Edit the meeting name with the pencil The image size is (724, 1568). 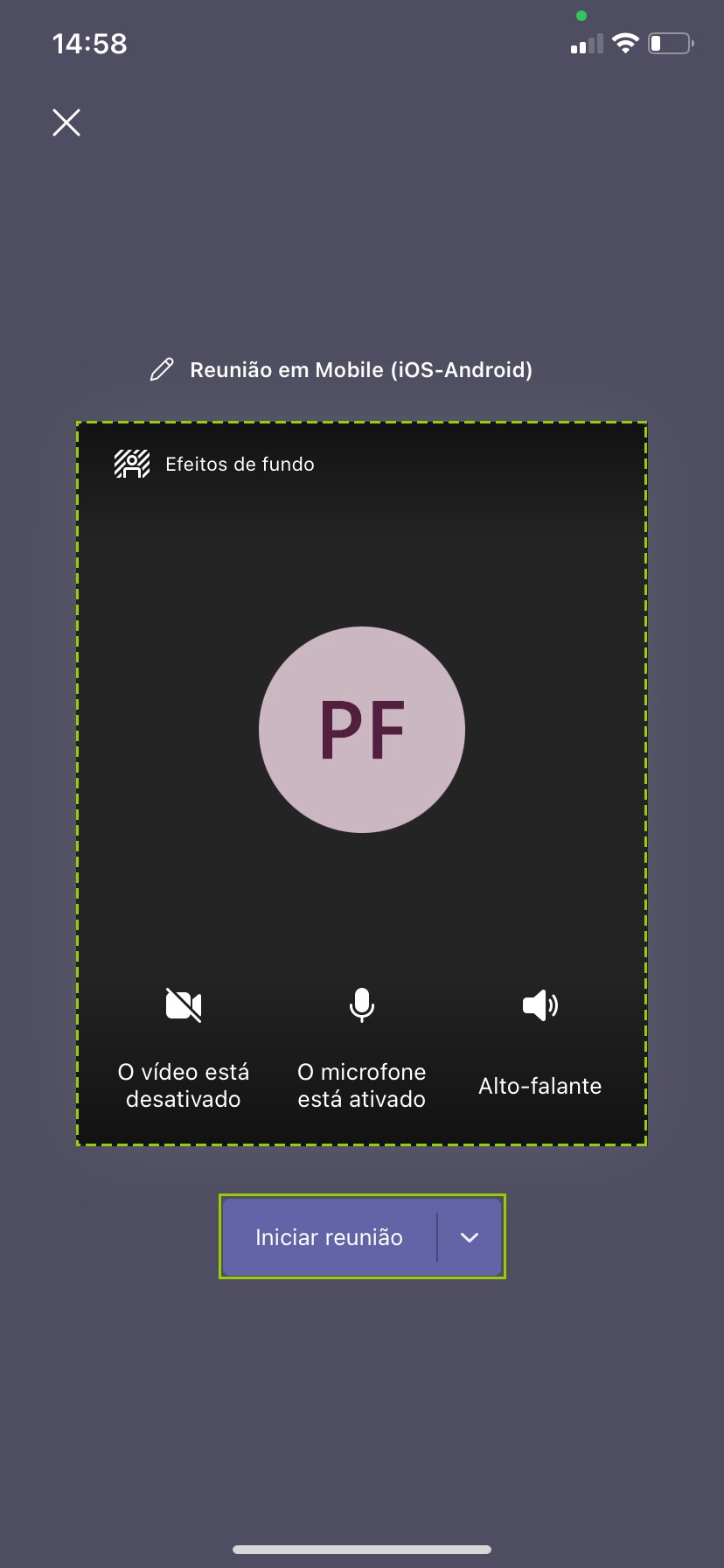click(162, 370)
